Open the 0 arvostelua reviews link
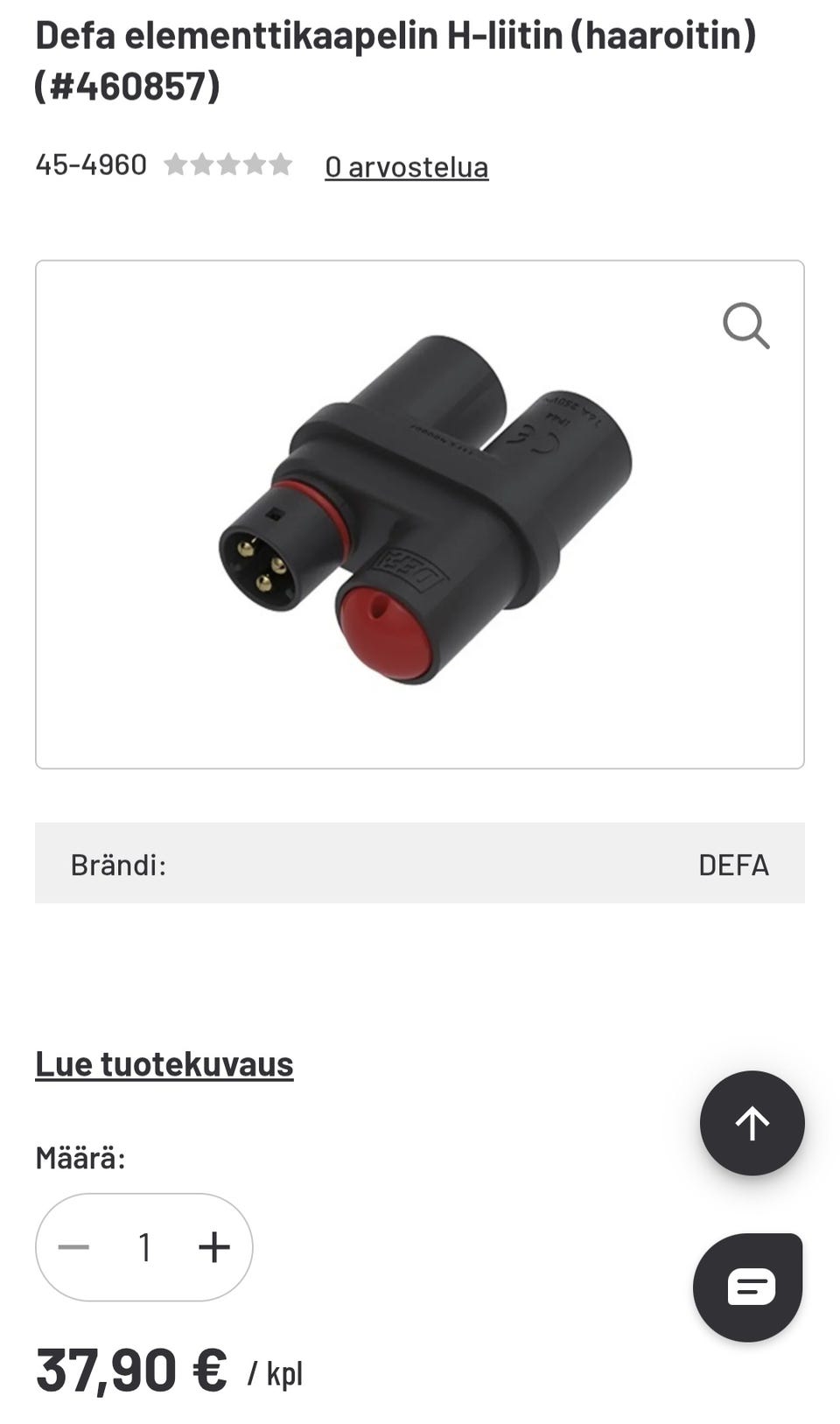Image resolution: width=840 pixels, height=1424 pixels. [x=406, y=166]
